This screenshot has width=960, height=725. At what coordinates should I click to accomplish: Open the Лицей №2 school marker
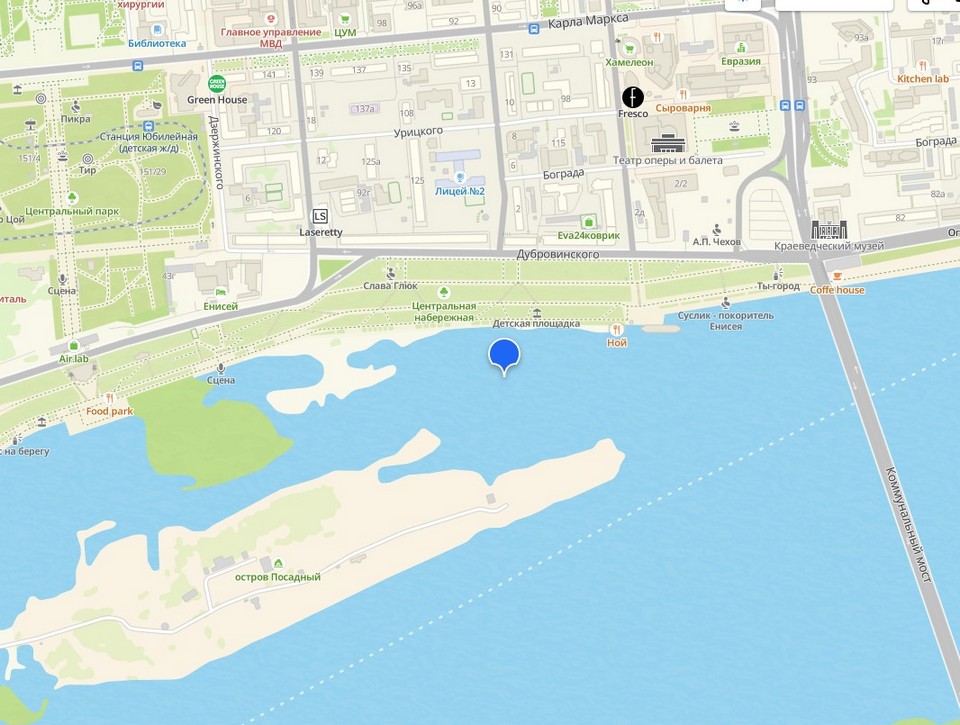point(461,177)
